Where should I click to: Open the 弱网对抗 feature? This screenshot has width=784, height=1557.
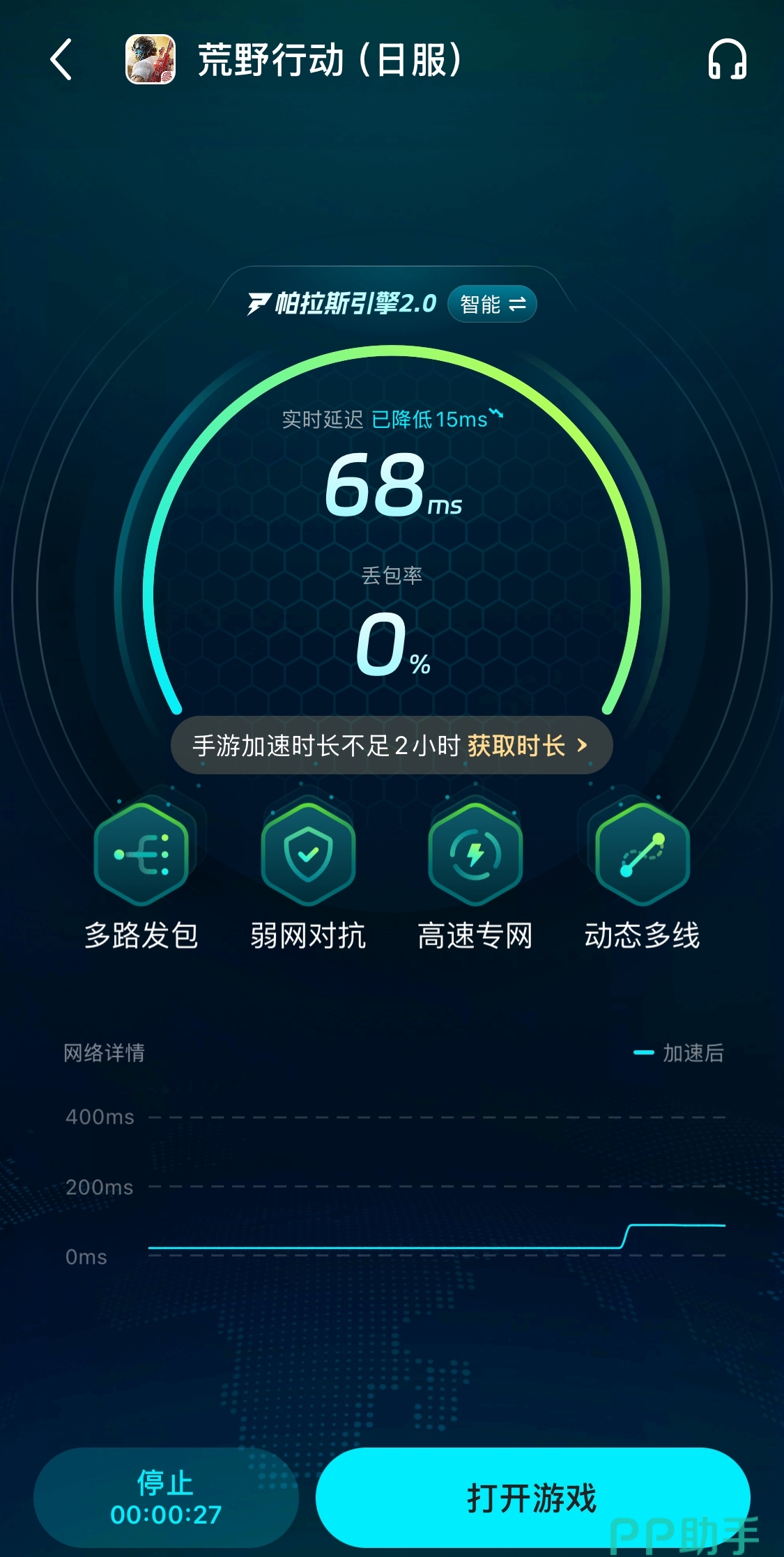[x=308, y=854]
